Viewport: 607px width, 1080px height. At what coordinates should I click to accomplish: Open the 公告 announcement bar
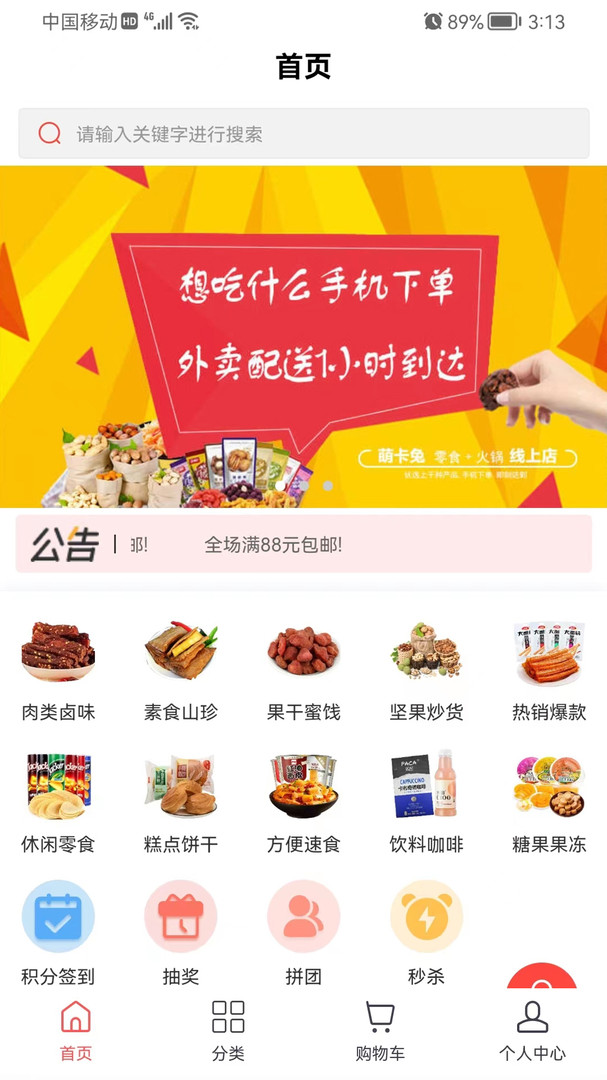(x=303, y=544)
